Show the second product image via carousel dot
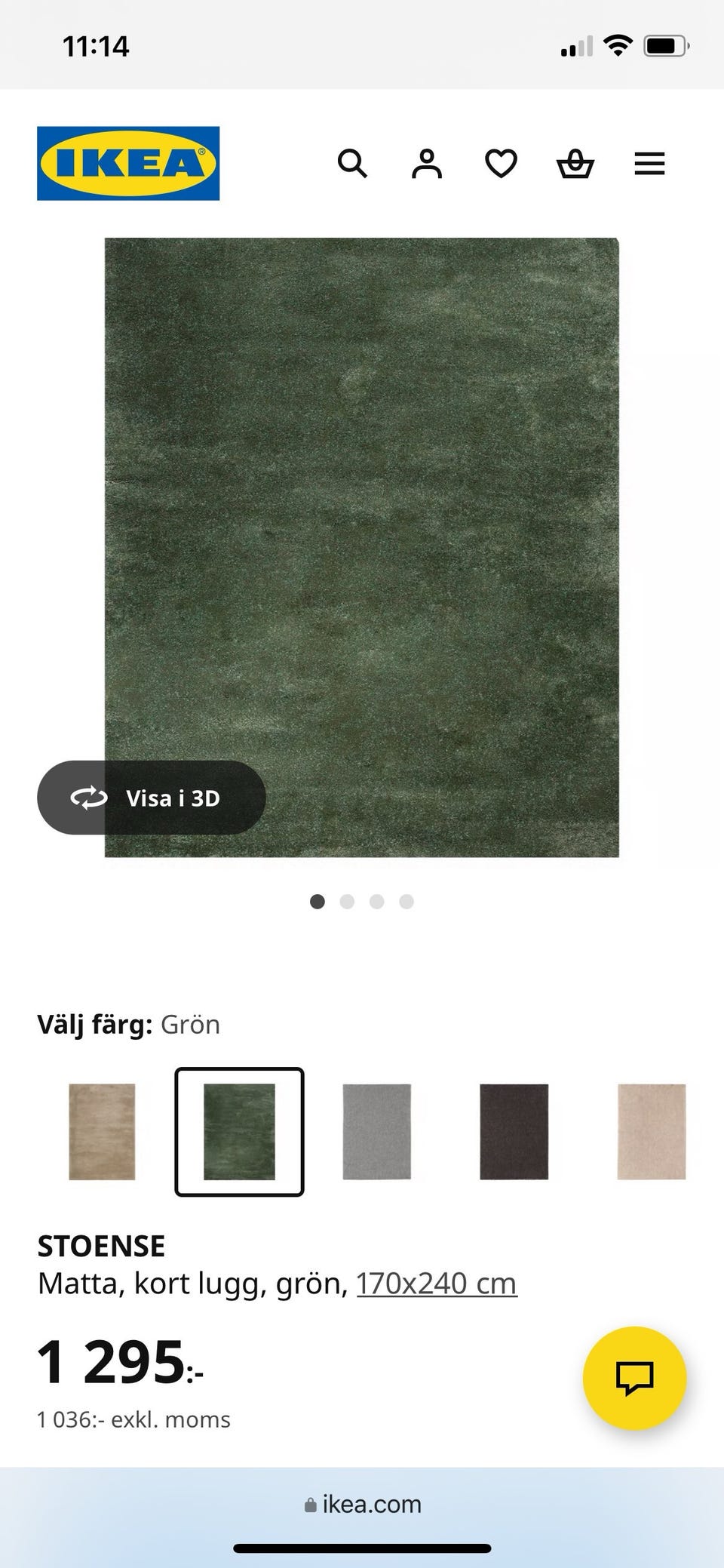Viewport: 724px width, 1568px height. [x=348, y=901]
